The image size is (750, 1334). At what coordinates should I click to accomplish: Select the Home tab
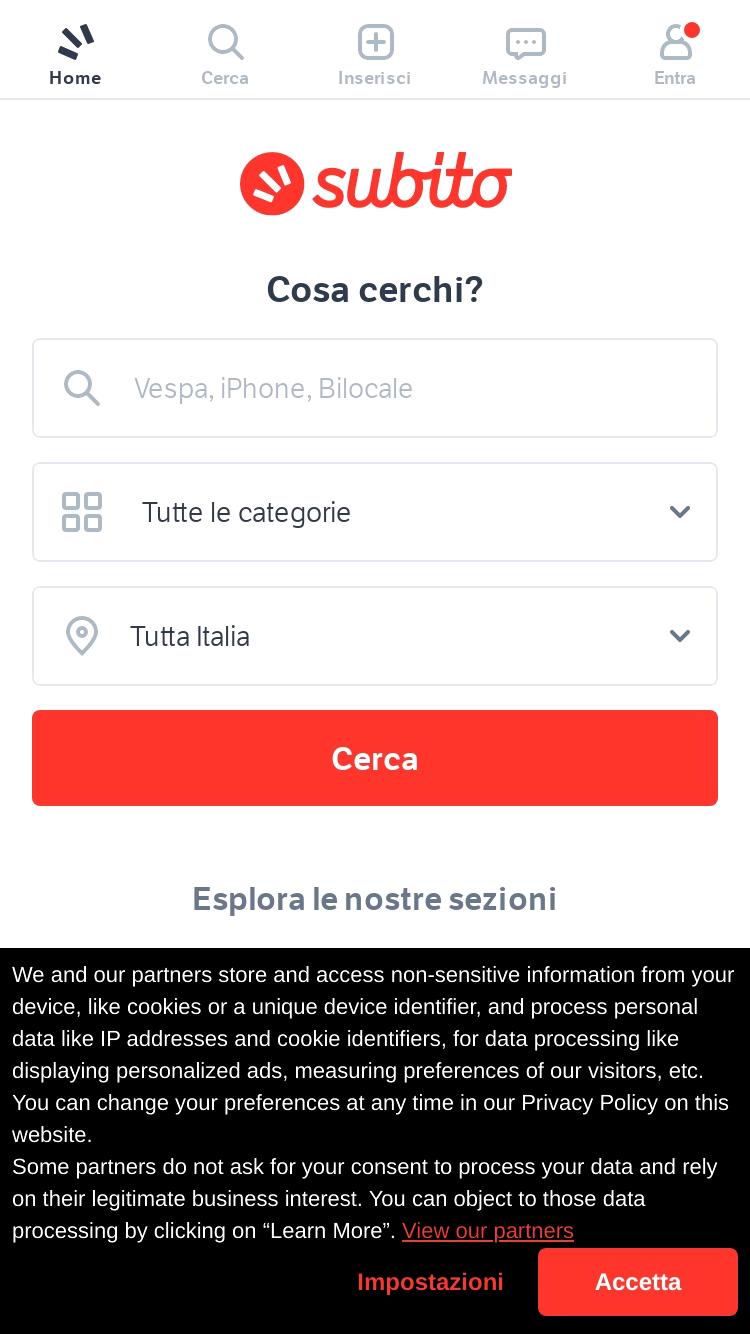coord(75,56)
